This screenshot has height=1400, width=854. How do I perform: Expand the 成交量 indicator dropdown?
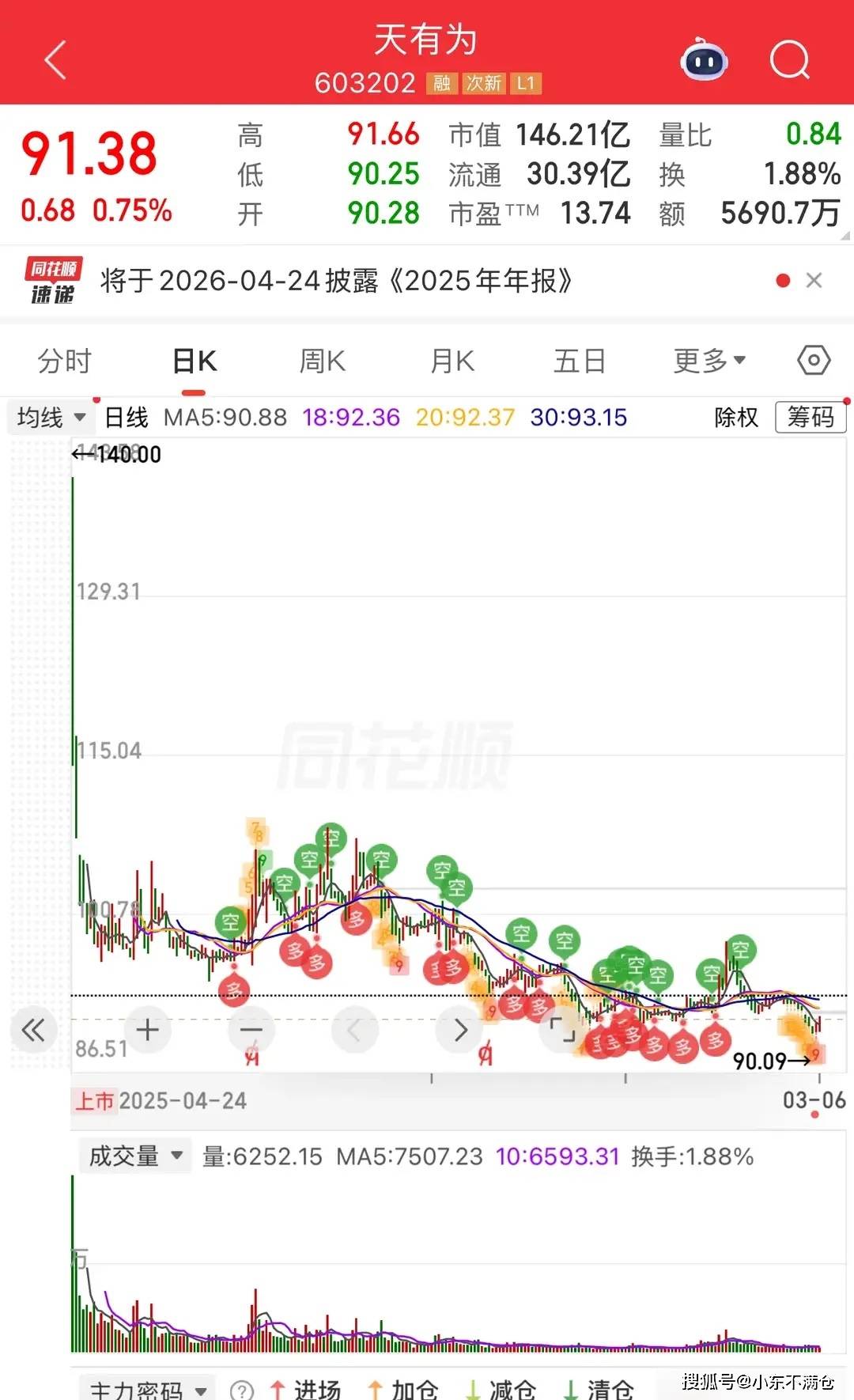coord(135,1156)
